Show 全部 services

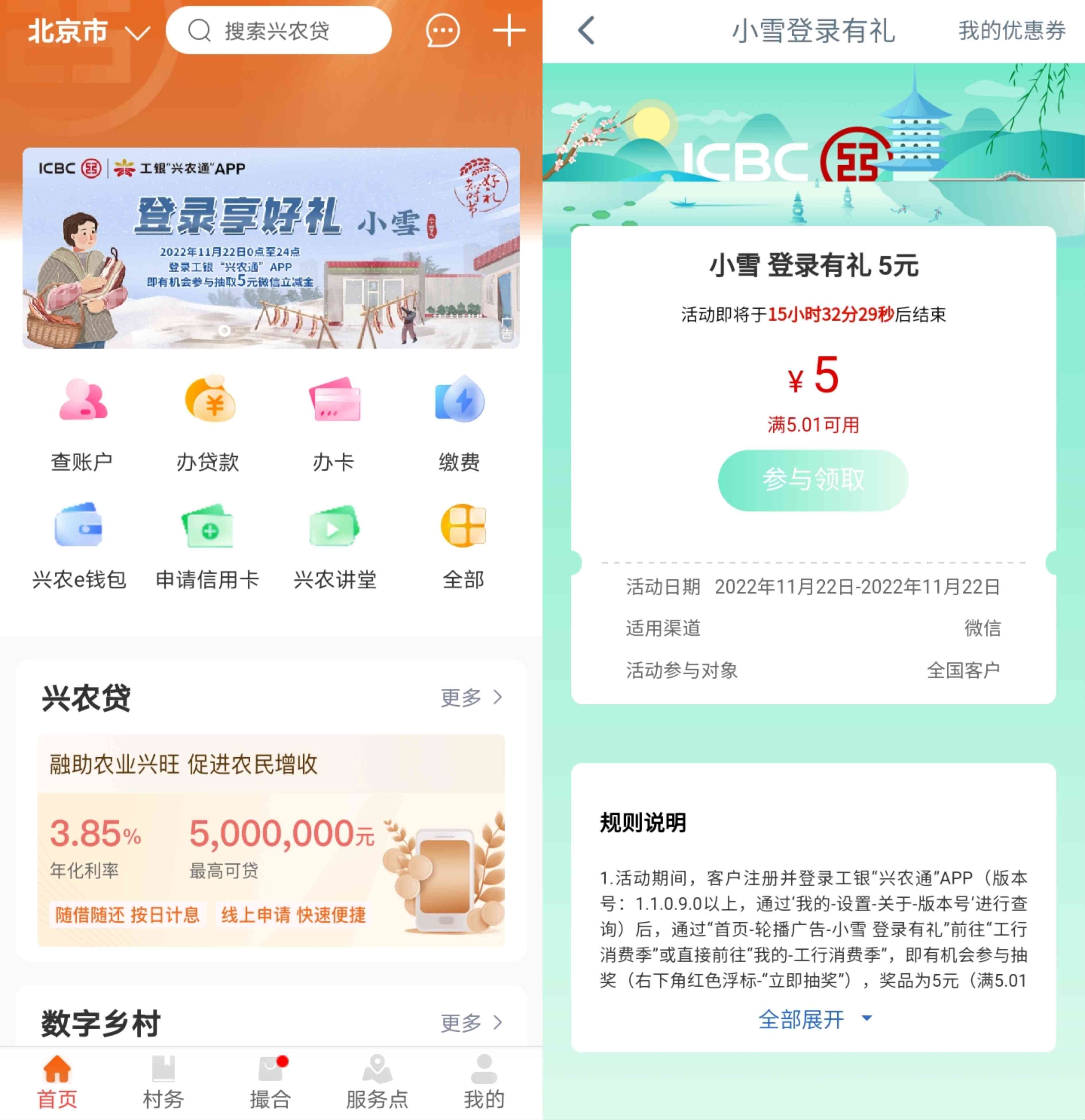pyautogui.click(x=463, y=546)
